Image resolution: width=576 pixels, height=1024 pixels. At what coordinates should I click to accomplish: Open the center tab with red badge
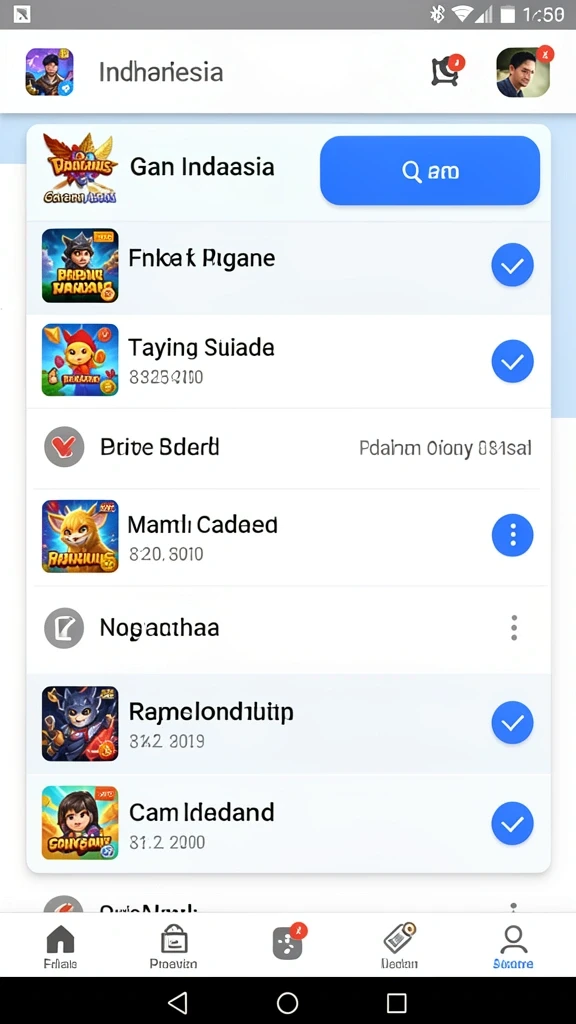[289, 942]
